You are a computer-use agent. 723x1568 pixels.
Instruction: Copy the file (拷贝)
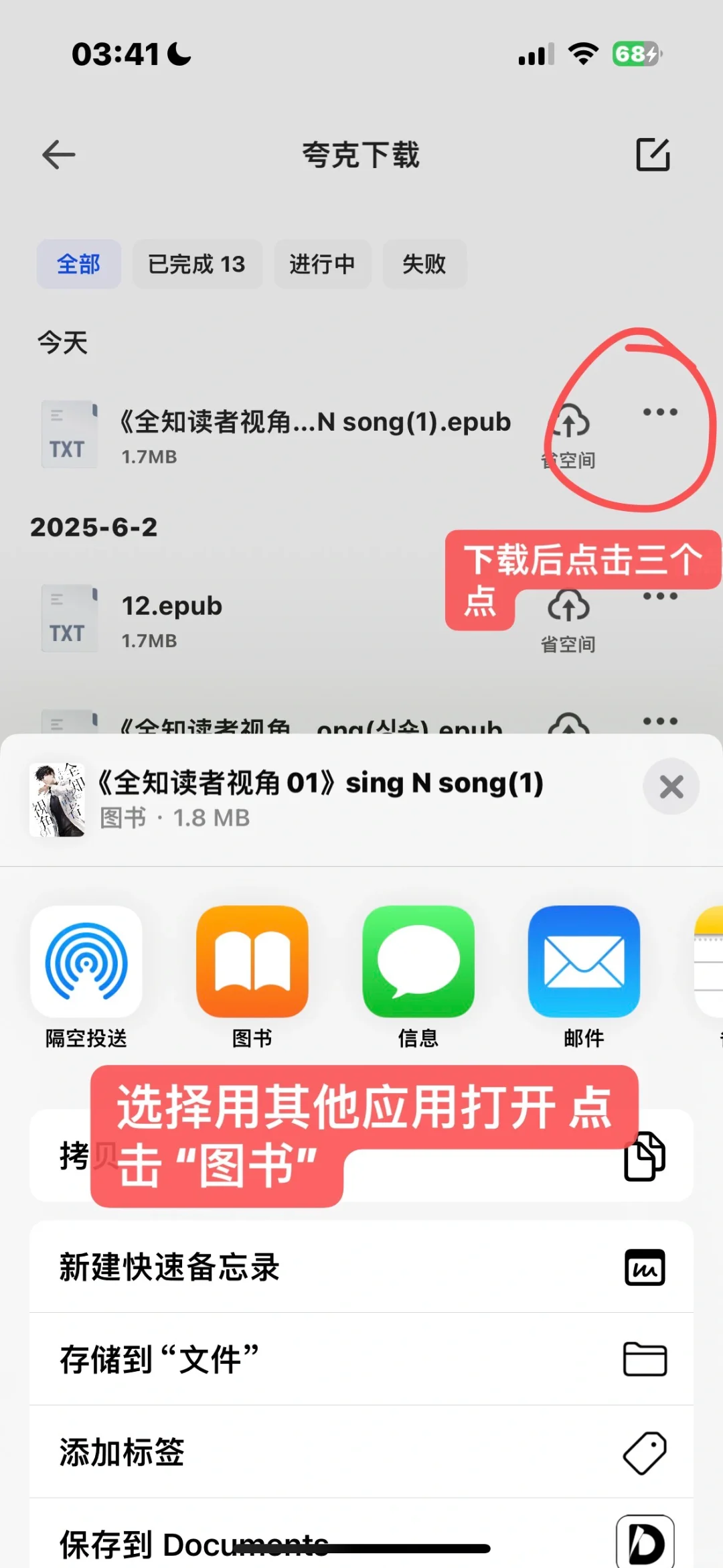coord(361,1155)
